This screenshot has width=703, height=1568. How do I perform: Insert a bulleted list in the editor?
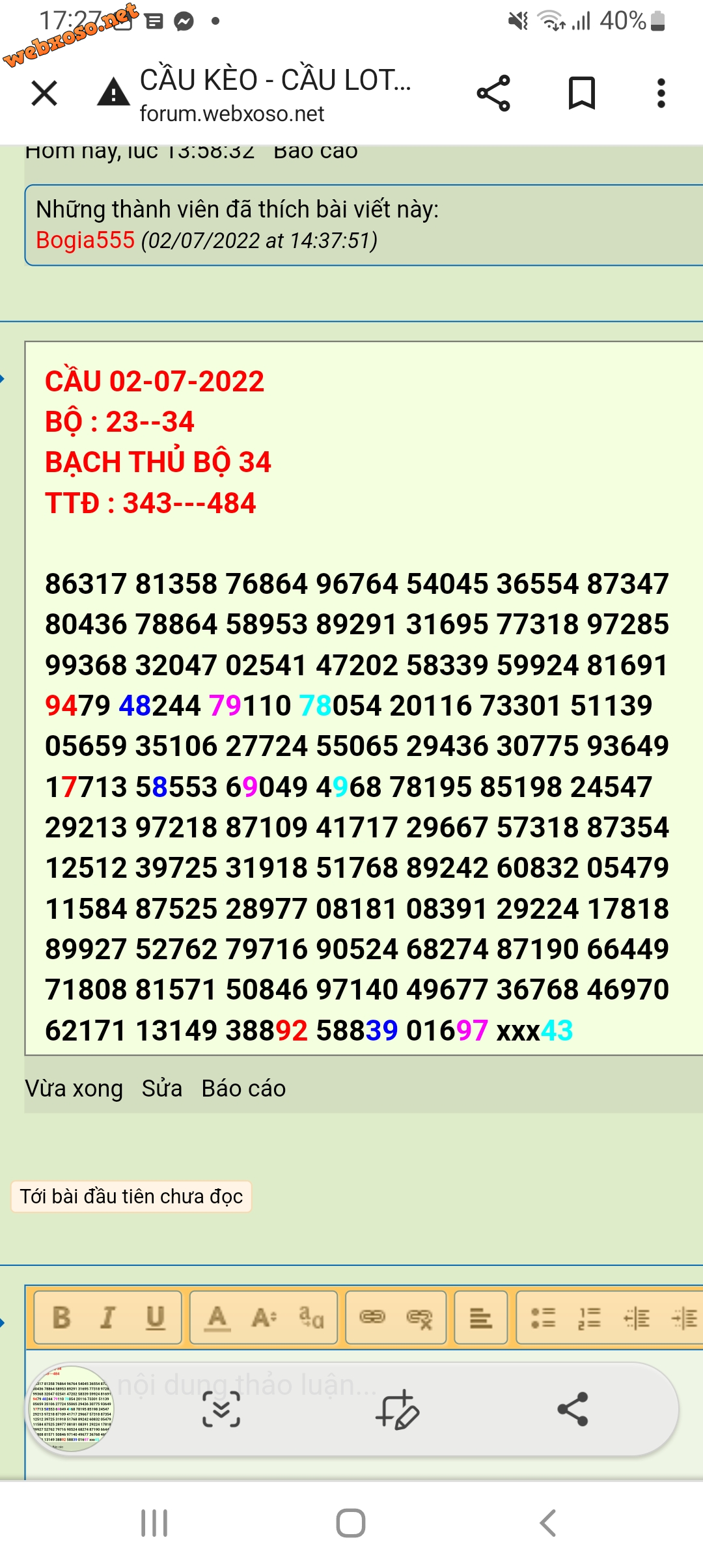pyautogui.click(x=543, y=1317)
